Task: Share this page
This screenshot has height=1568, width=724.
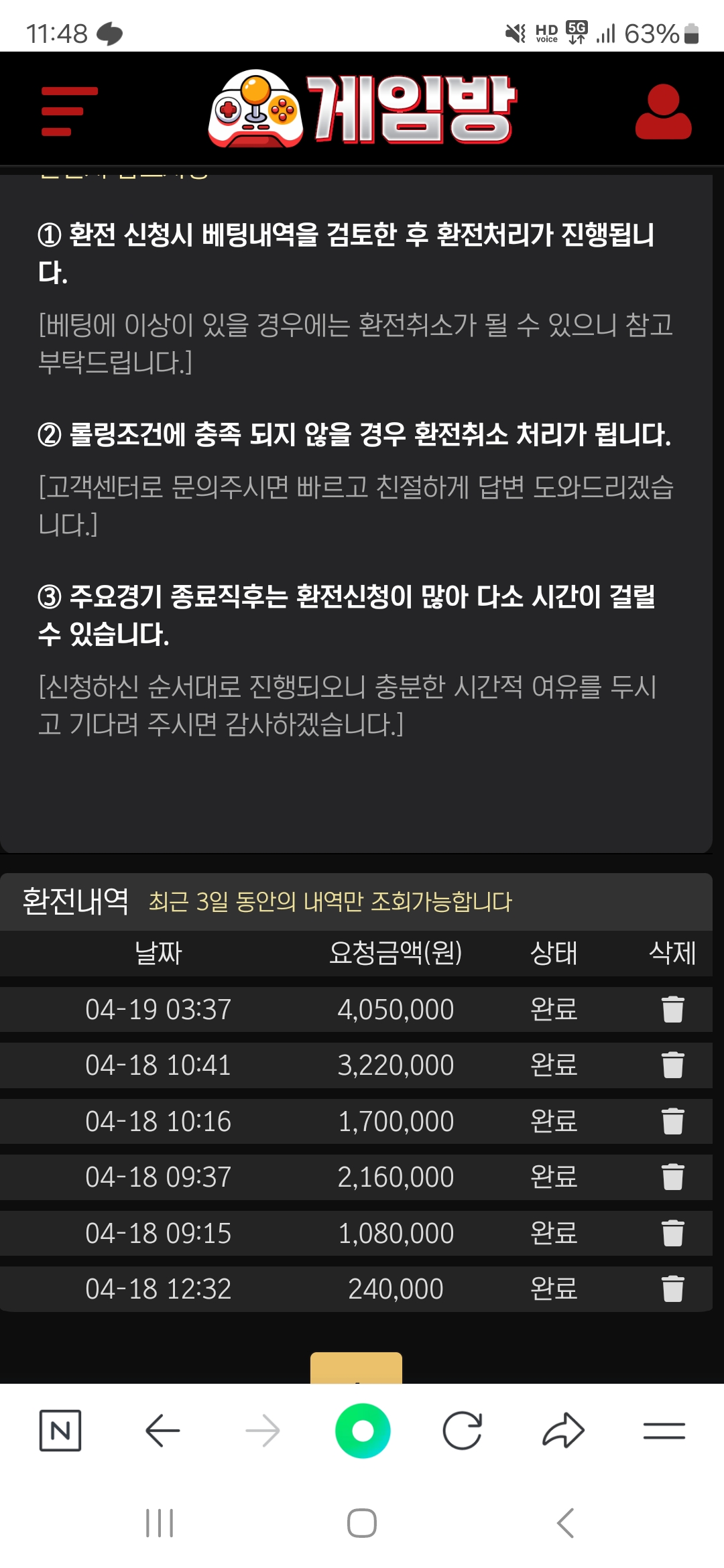Action: pos(563,1431)
